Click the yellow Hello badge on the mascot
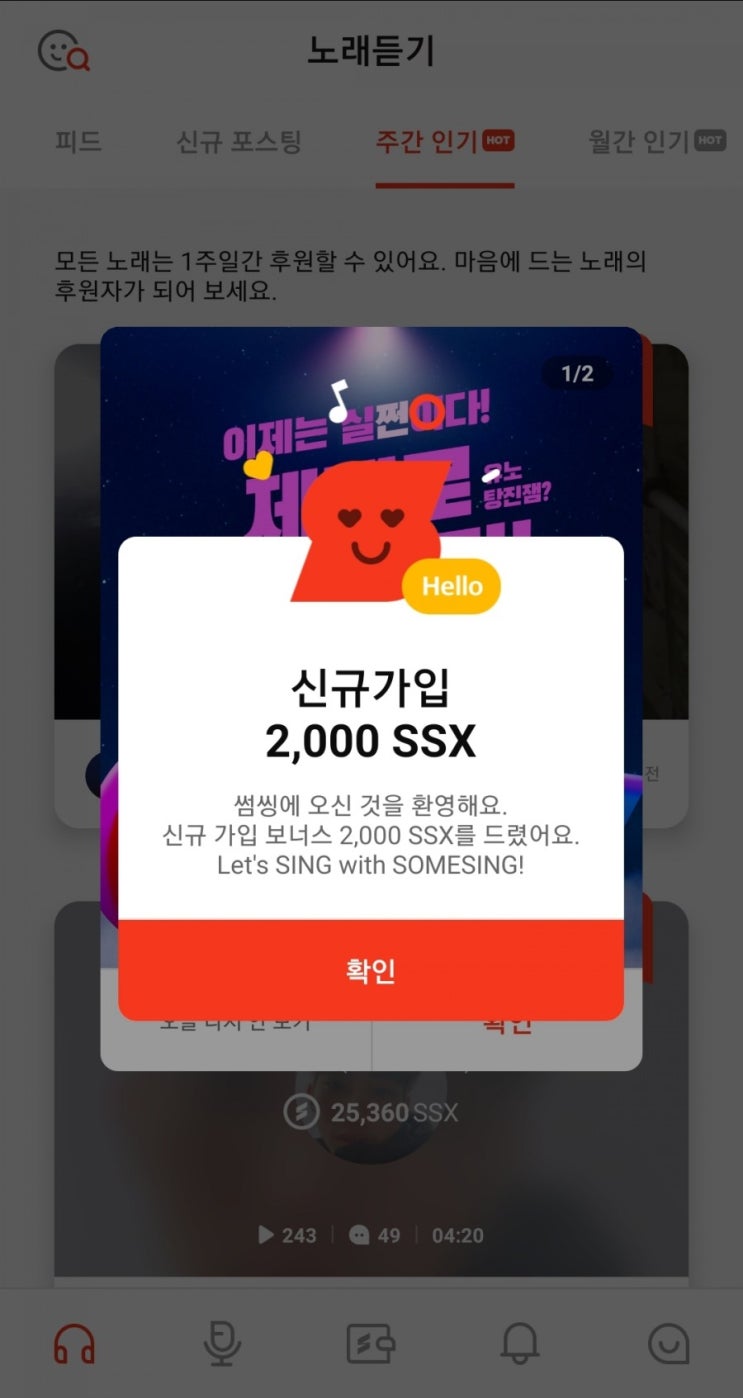The image size is (743, 1398). click(x=454, y=587)
